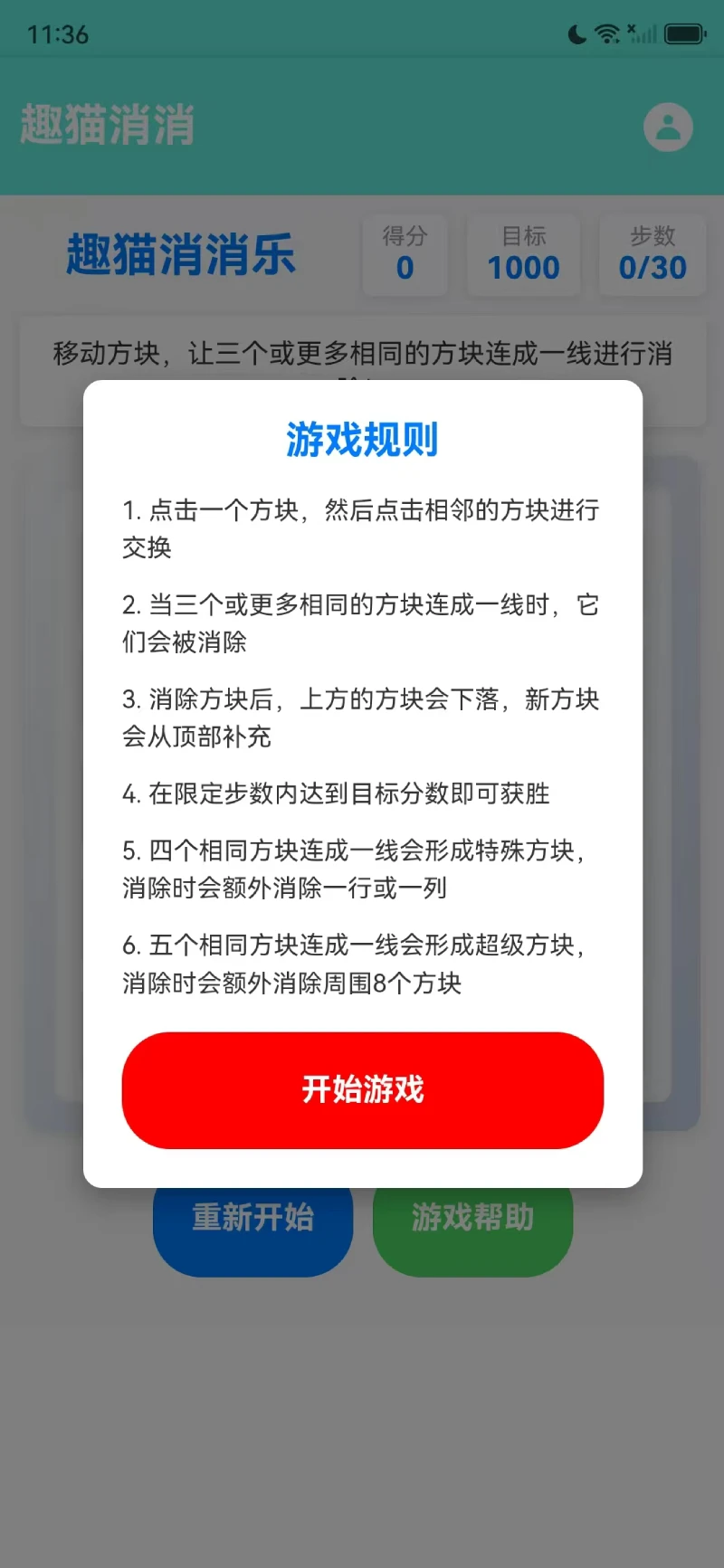Click the dark mode moon icon in status bar

579,33
